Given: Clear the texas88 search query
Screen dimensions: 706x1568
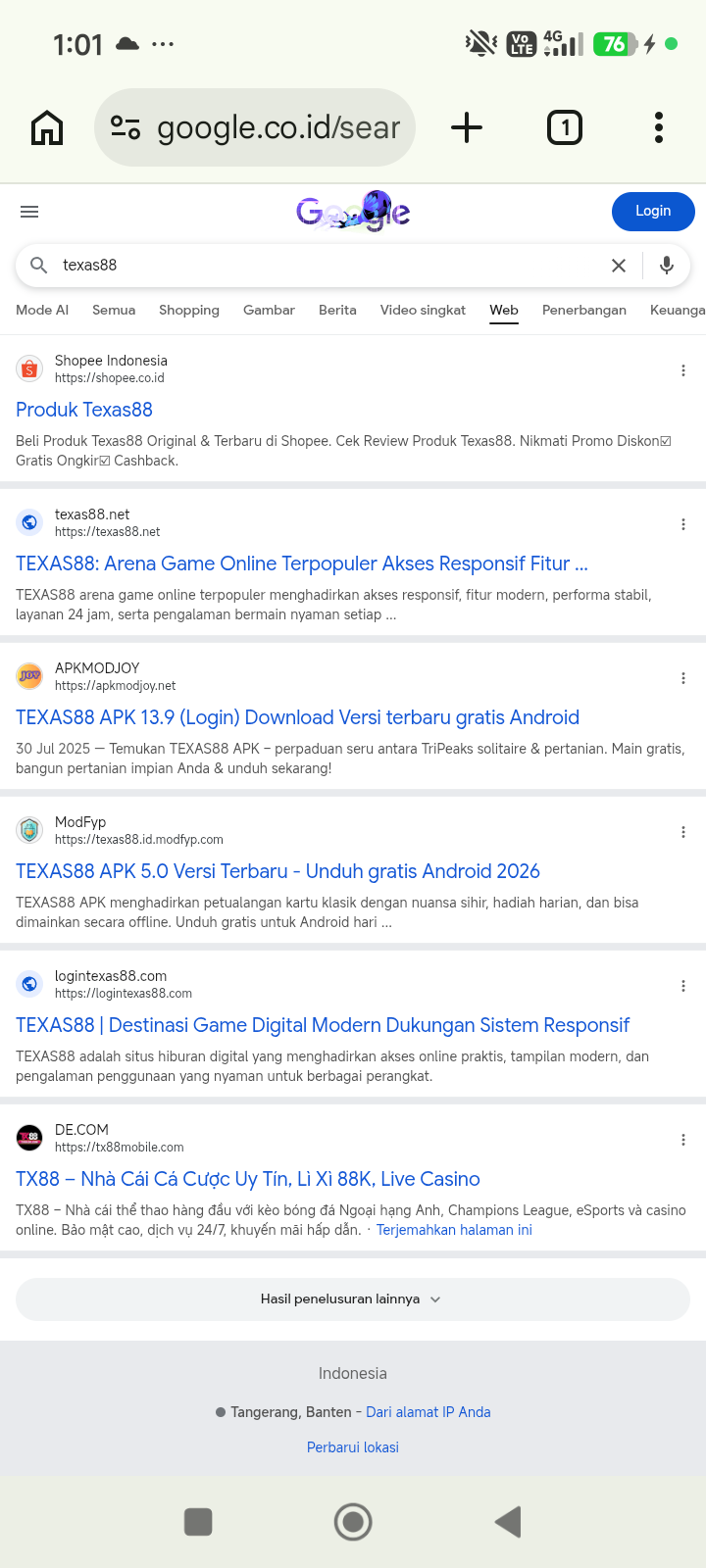Looking at the screenshot, I should [619, 266].
